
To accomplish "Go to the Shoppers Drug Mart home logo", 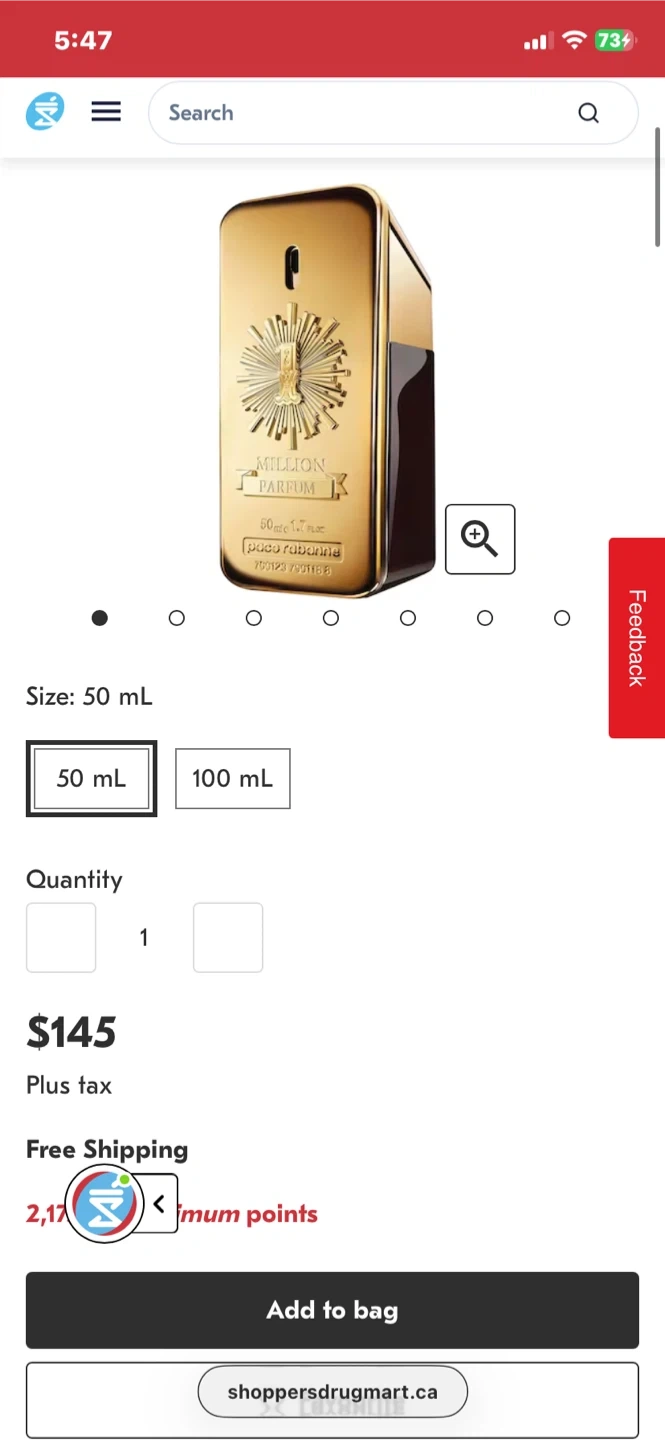I will 45,112.
